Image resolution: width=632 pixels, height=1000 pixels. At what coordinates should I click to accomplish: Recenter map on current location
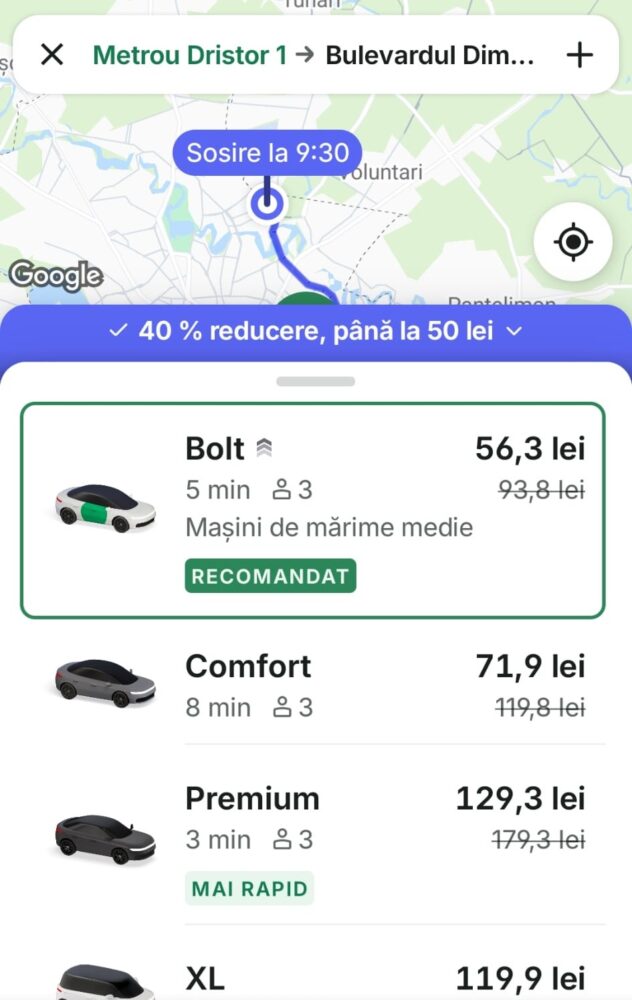point(572,242)
